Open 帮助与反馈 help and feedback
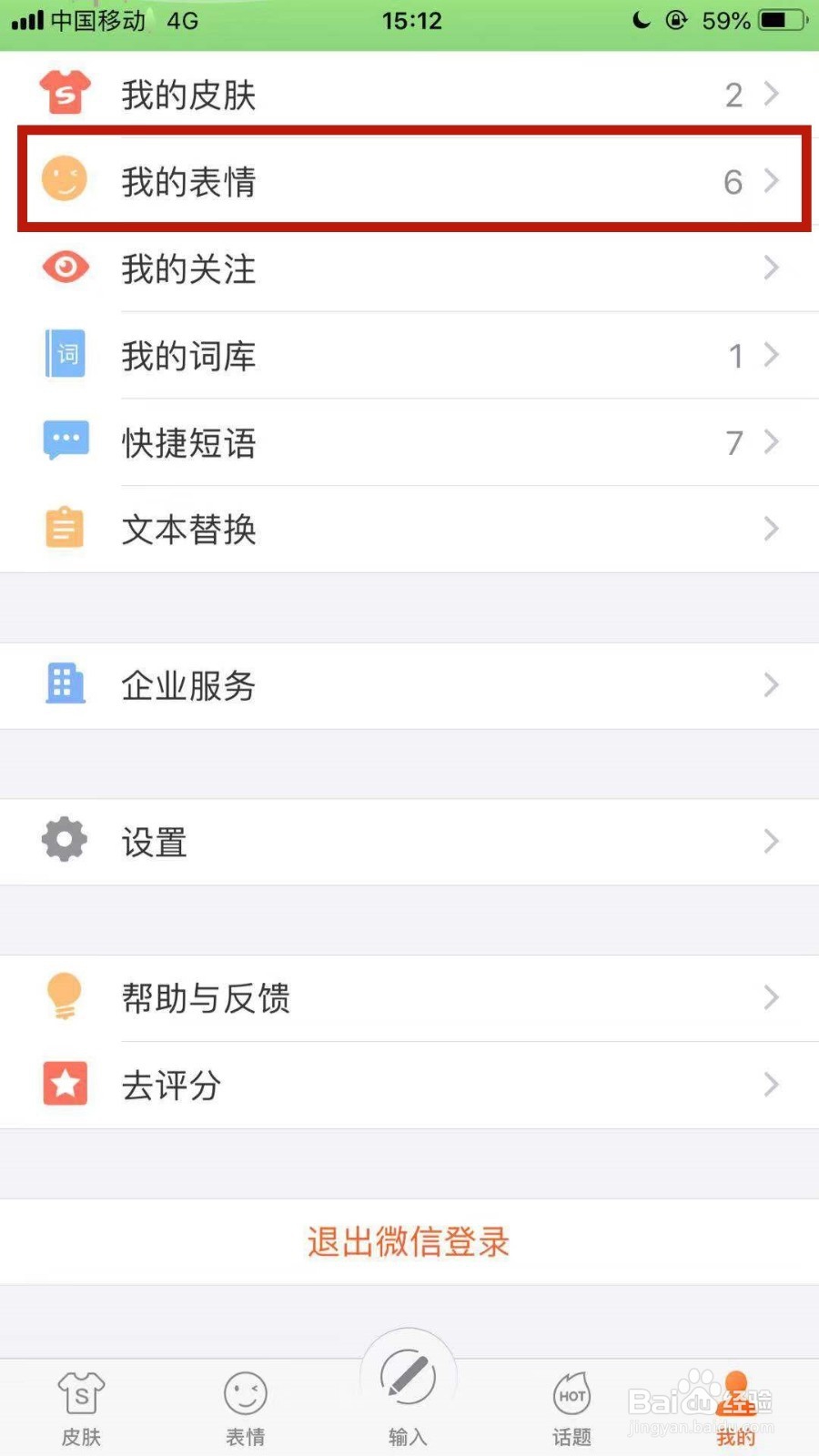This screenshot has width=819, height=1456. (x=409, y=998)
